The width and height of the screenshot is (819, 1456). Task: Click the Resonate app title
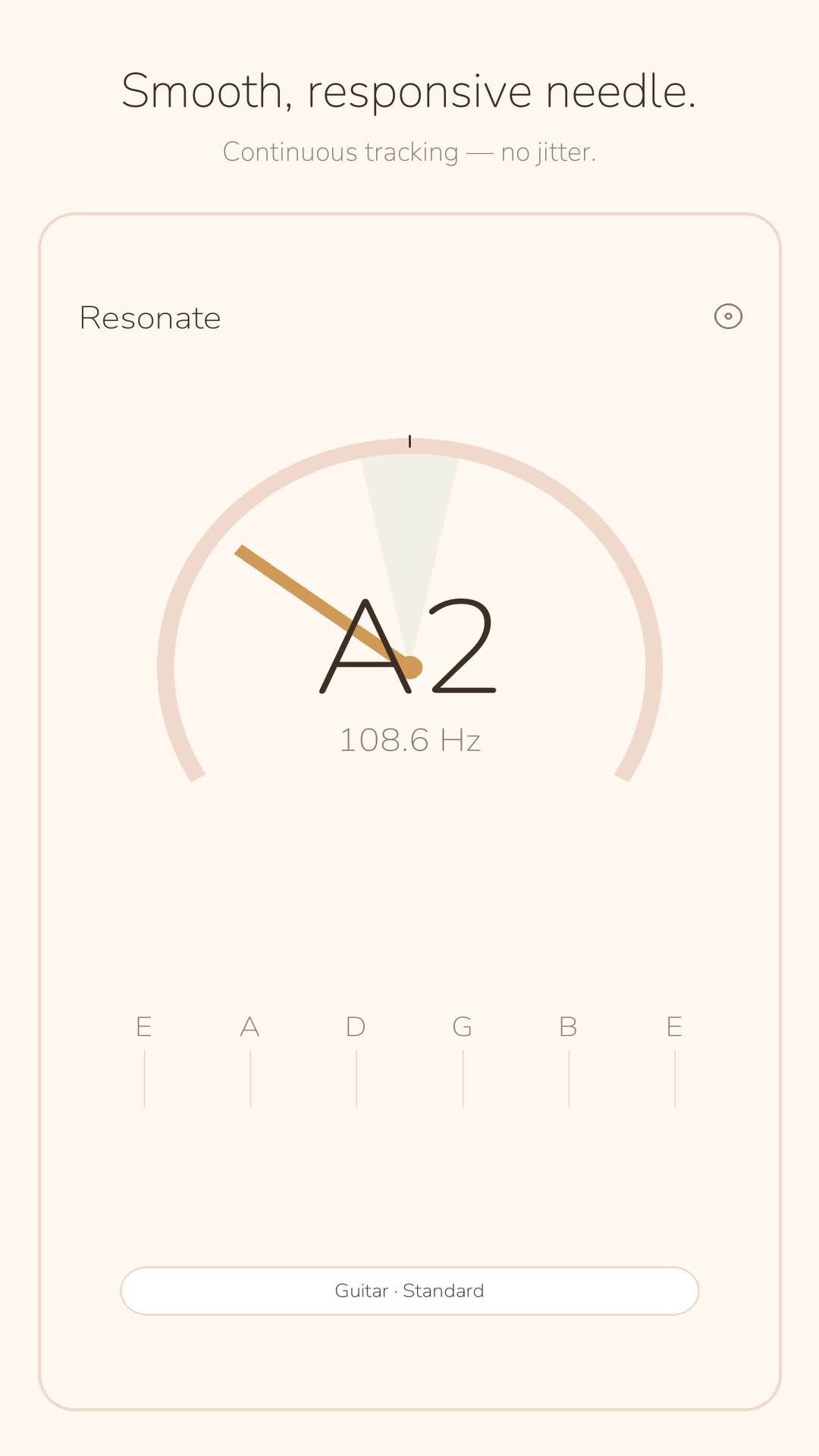tap(149, 317)
